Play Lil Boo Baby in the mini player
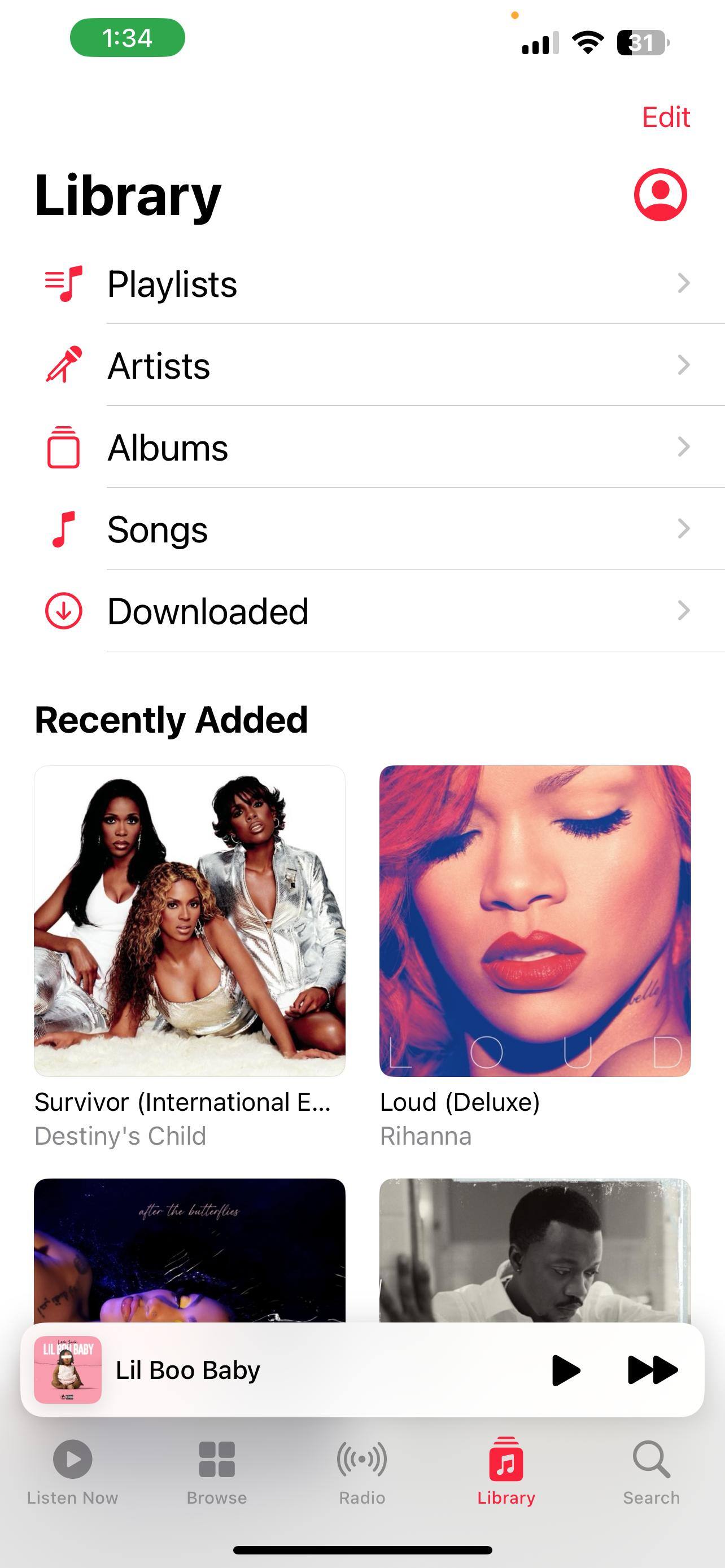Image resolution: width=725 pixels, height=1568 pixels. (x=566, y=1369)
